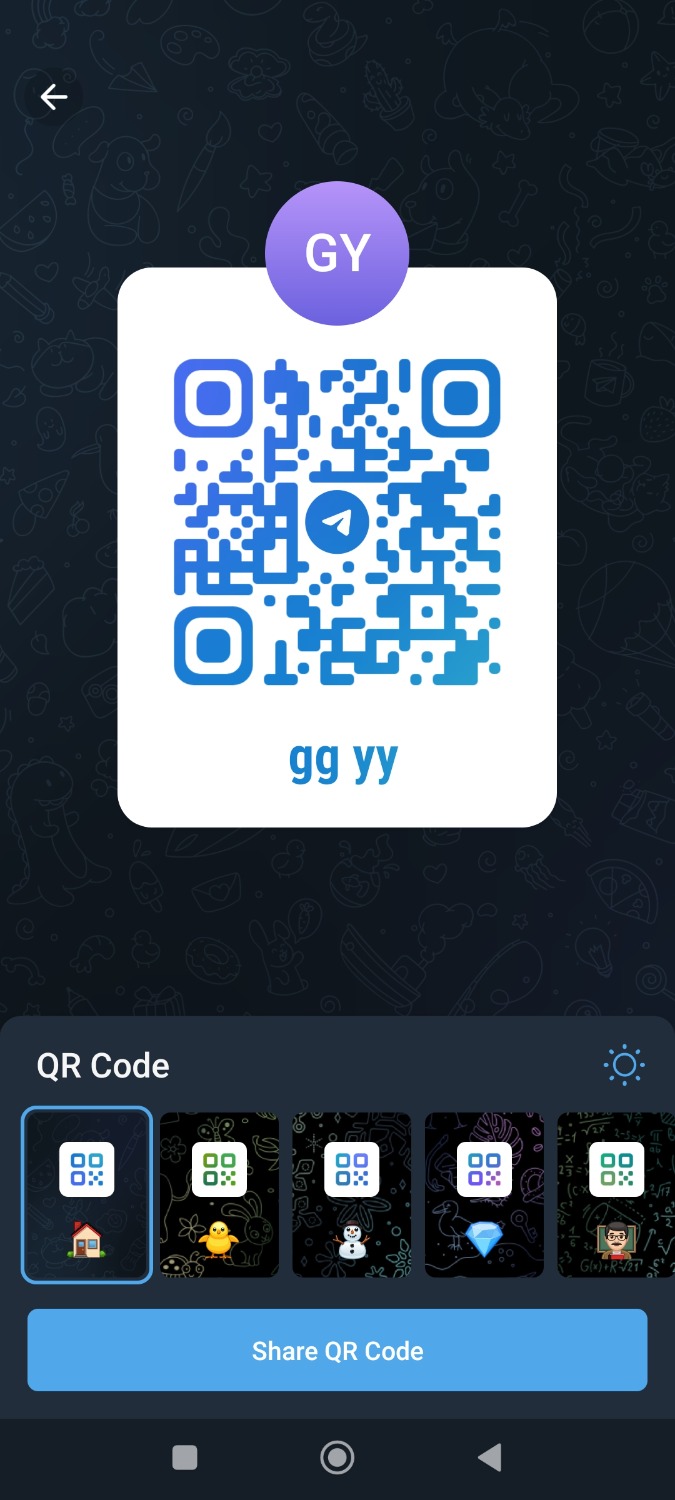The image size is (675, 1500).
Task: Toggle day/night mode with sun icon
Action: pos(624,1066)
